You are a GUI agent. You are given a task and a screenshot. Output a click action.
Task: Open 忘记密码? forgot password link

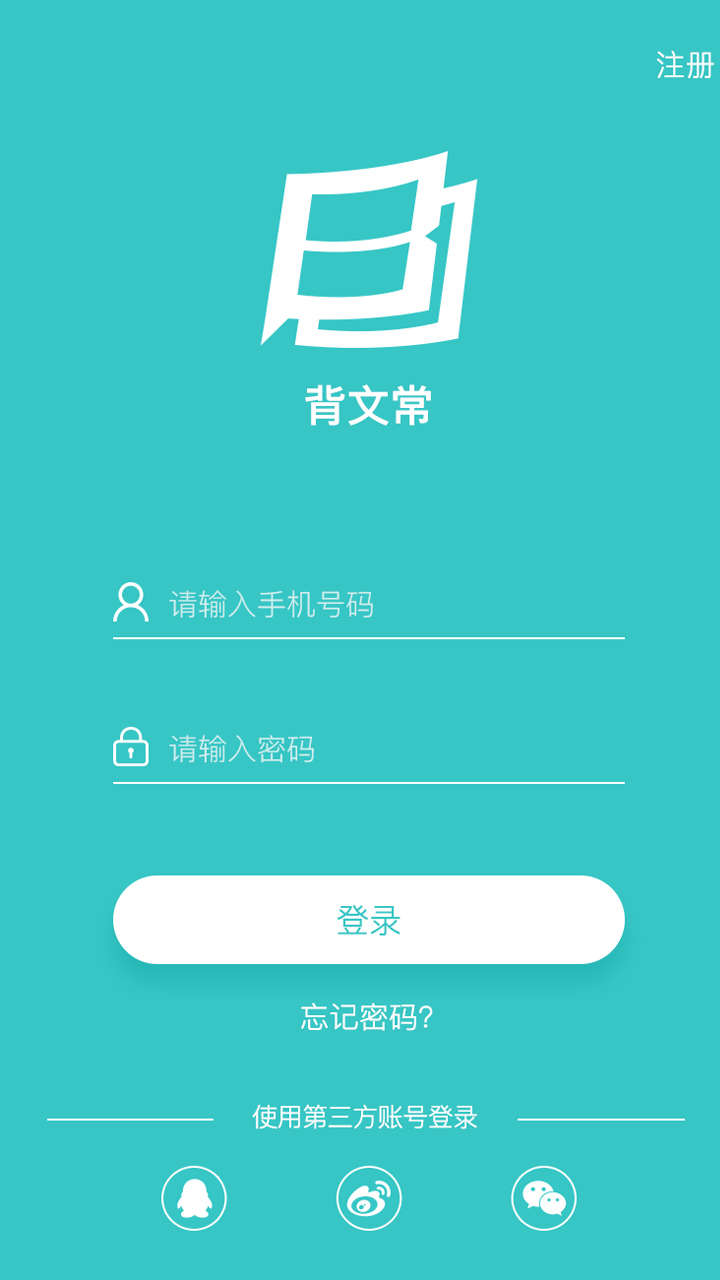point(367,1017)
